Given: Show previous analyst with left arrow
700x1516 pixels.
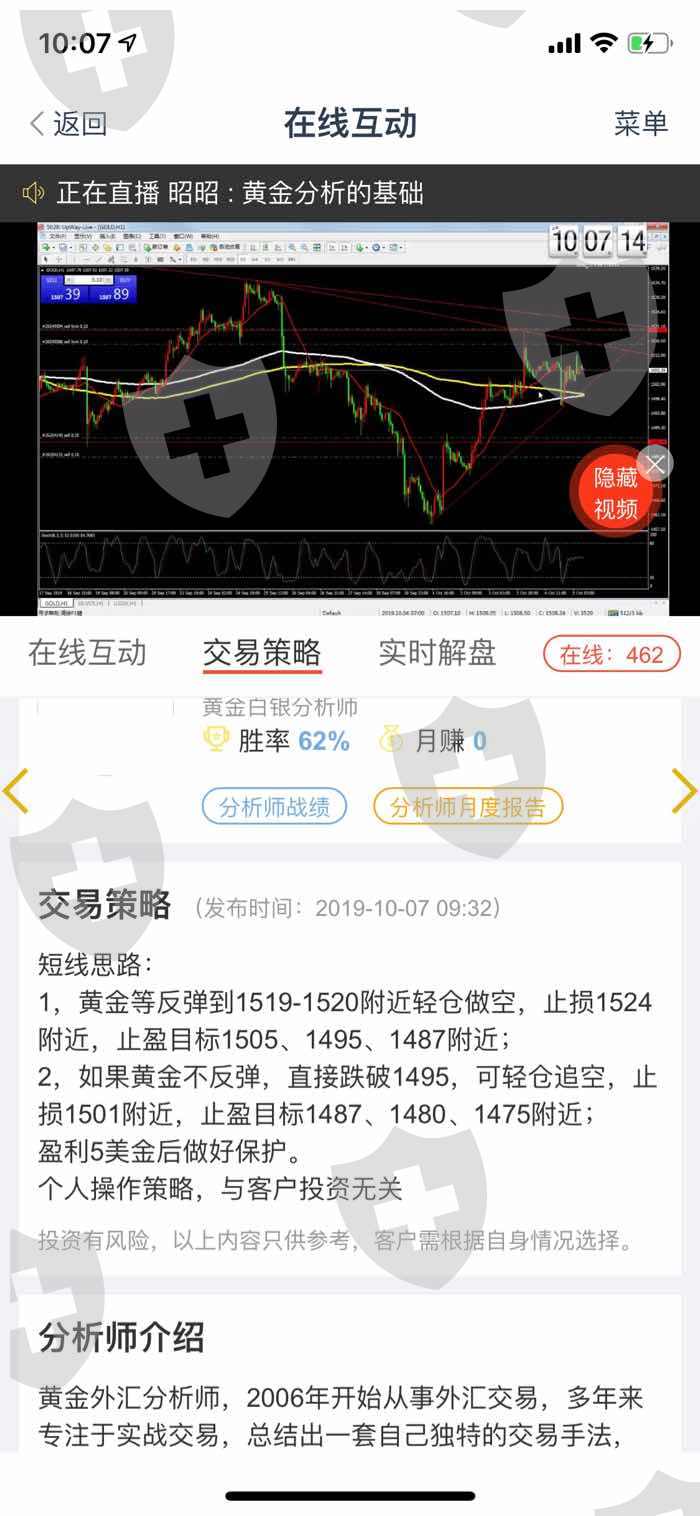Looking at the screenshot, I should tap(15, 791).
